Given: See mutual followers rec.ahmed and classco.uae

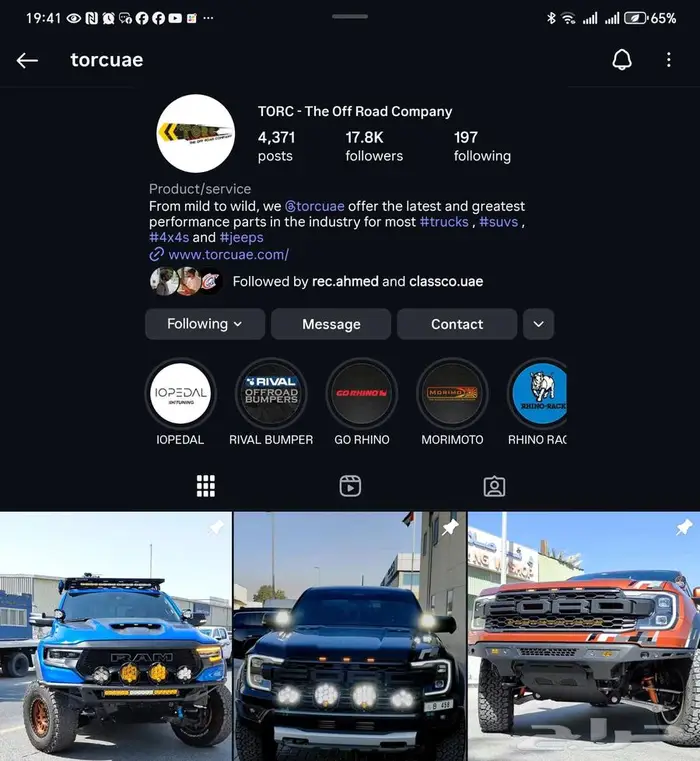Looking at the screenshot, I should tap(317, 281).
